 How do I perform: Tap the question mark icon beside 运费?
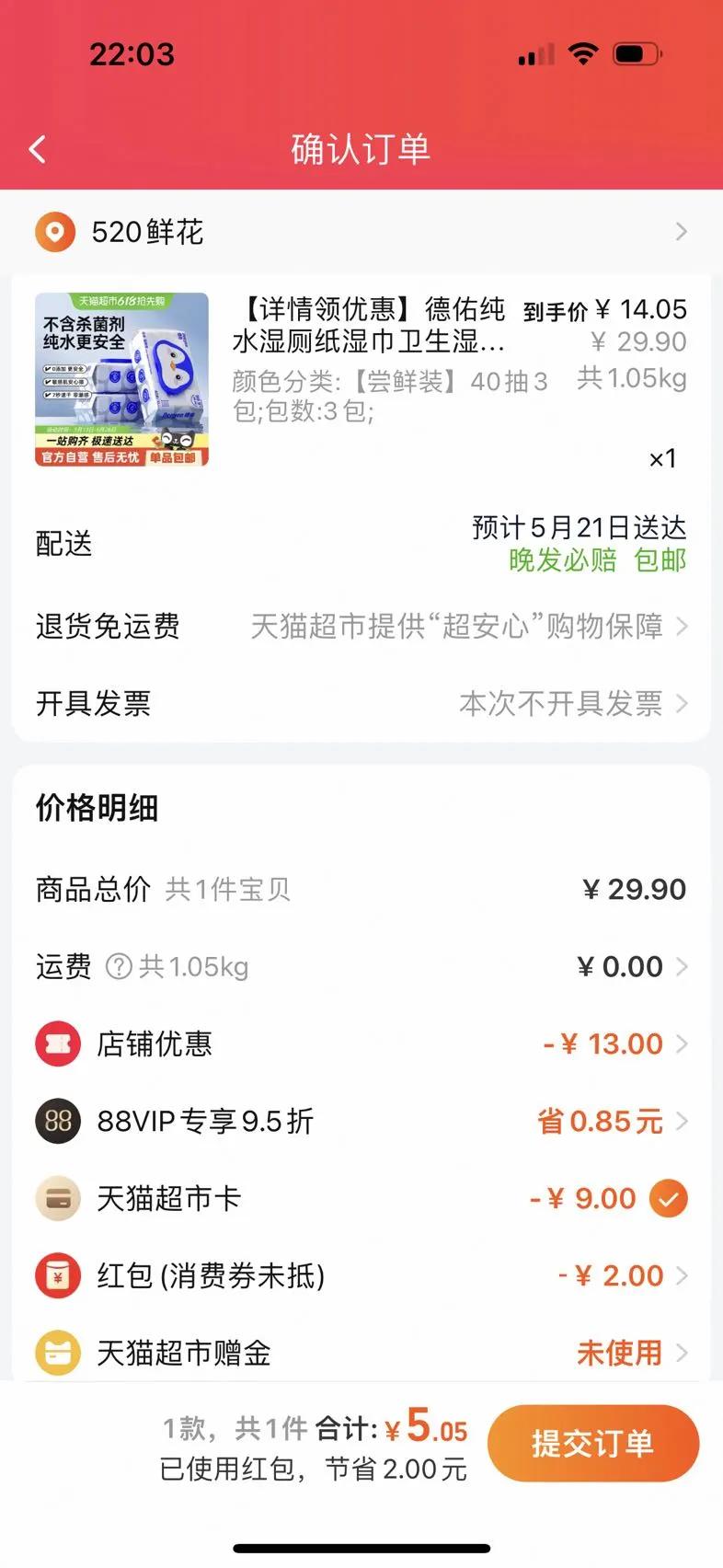[x=120, y=967]
